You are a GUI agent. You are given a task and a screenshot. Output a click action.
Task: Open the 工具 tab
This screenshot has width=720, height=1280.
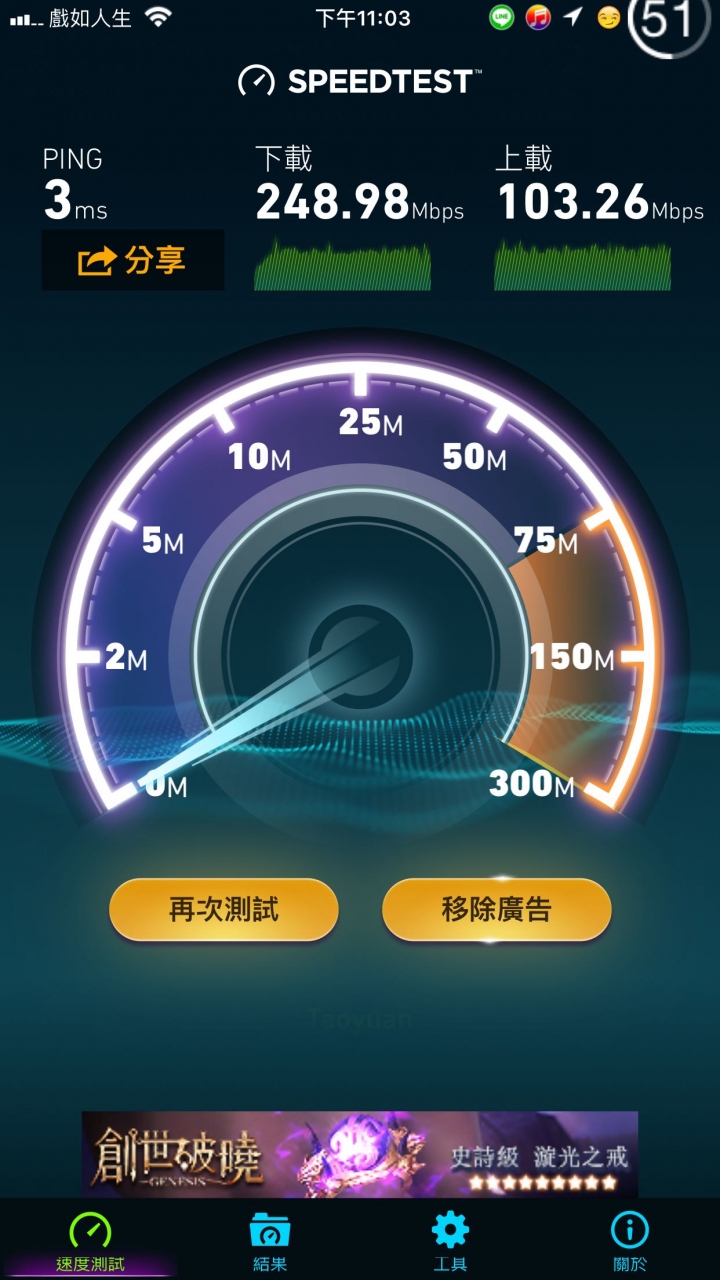pos(450,1241)
